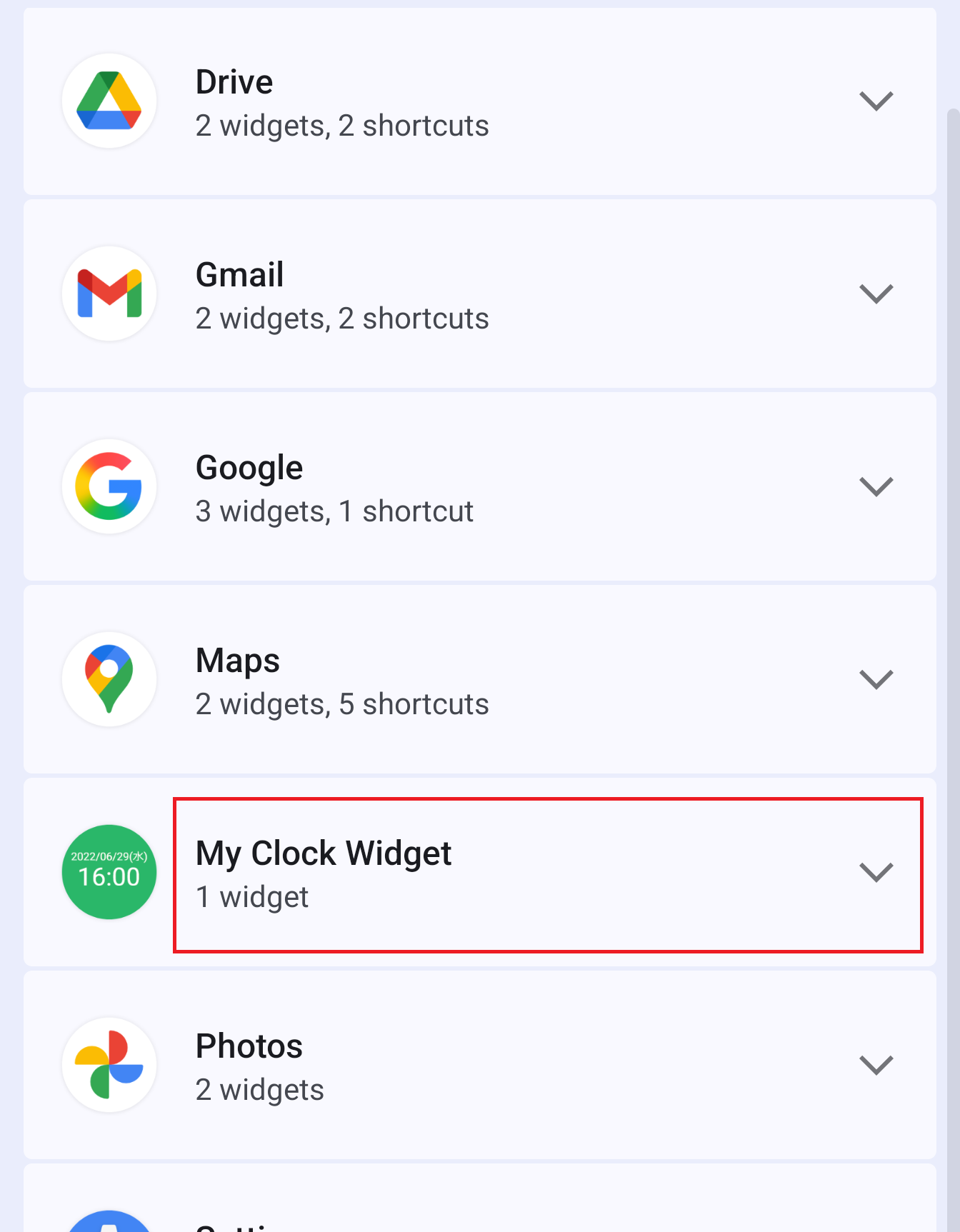960x1232 pixels.
Task: Expand the Drive widgets row
Action: pos(876,101)
